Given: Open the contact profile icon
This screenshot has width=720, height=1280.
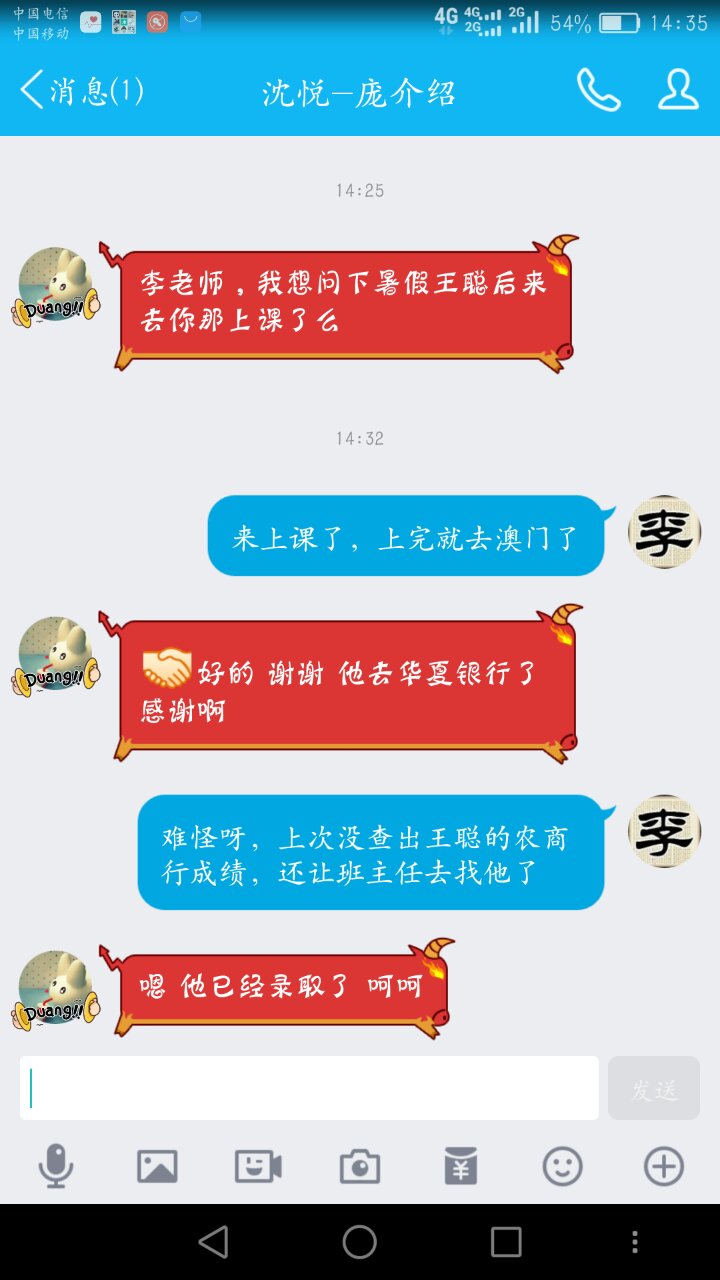Looking at the screenshot, I should point(678,91).
